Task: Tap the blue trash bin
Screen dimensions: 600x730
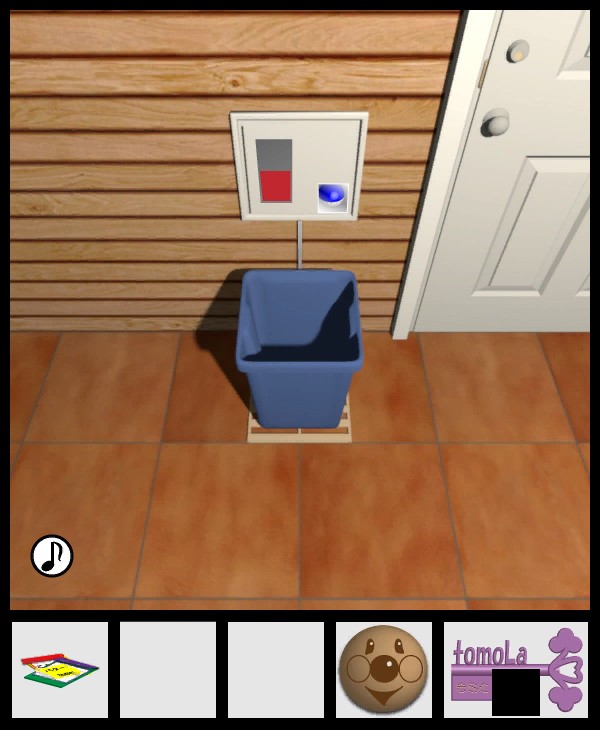Action: tap(298, 345)
